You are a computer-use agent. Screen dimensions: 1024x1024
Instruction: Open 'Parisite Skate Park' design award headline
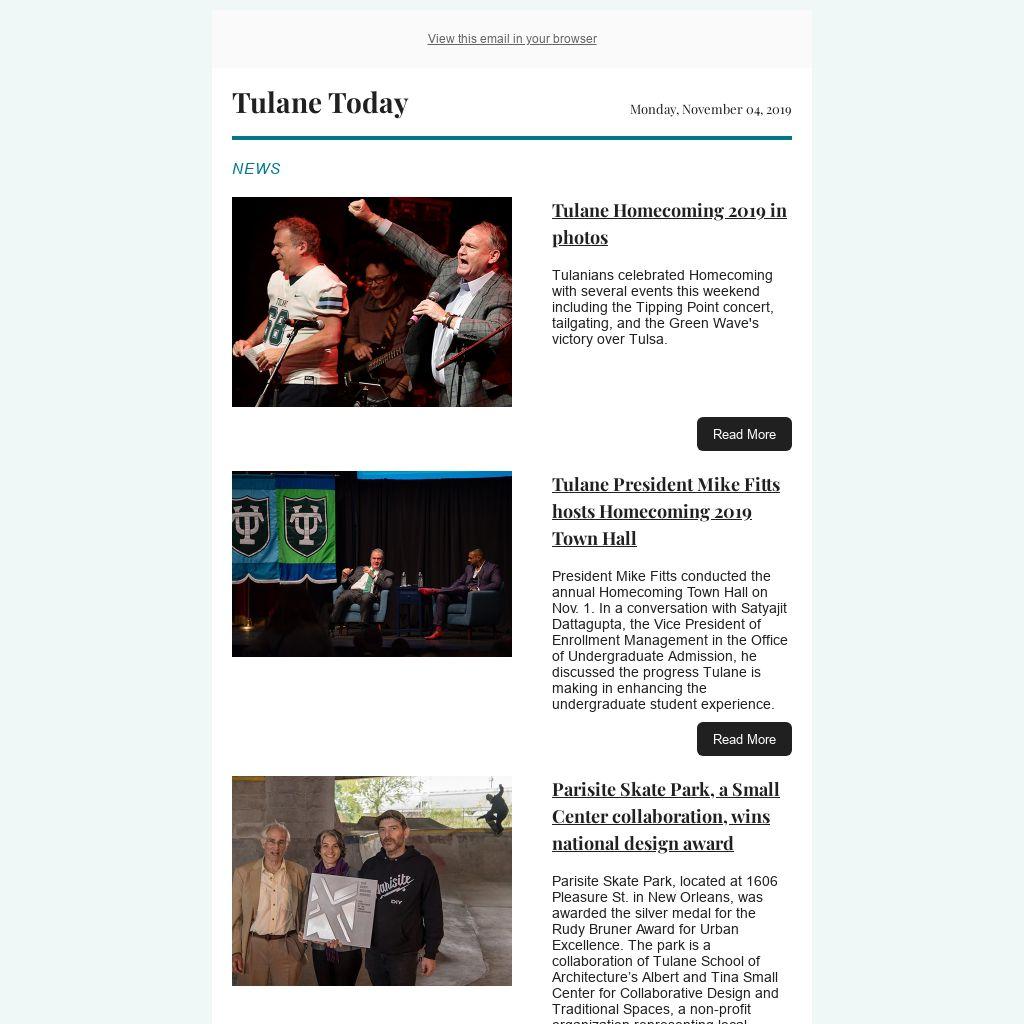[665, 816]
